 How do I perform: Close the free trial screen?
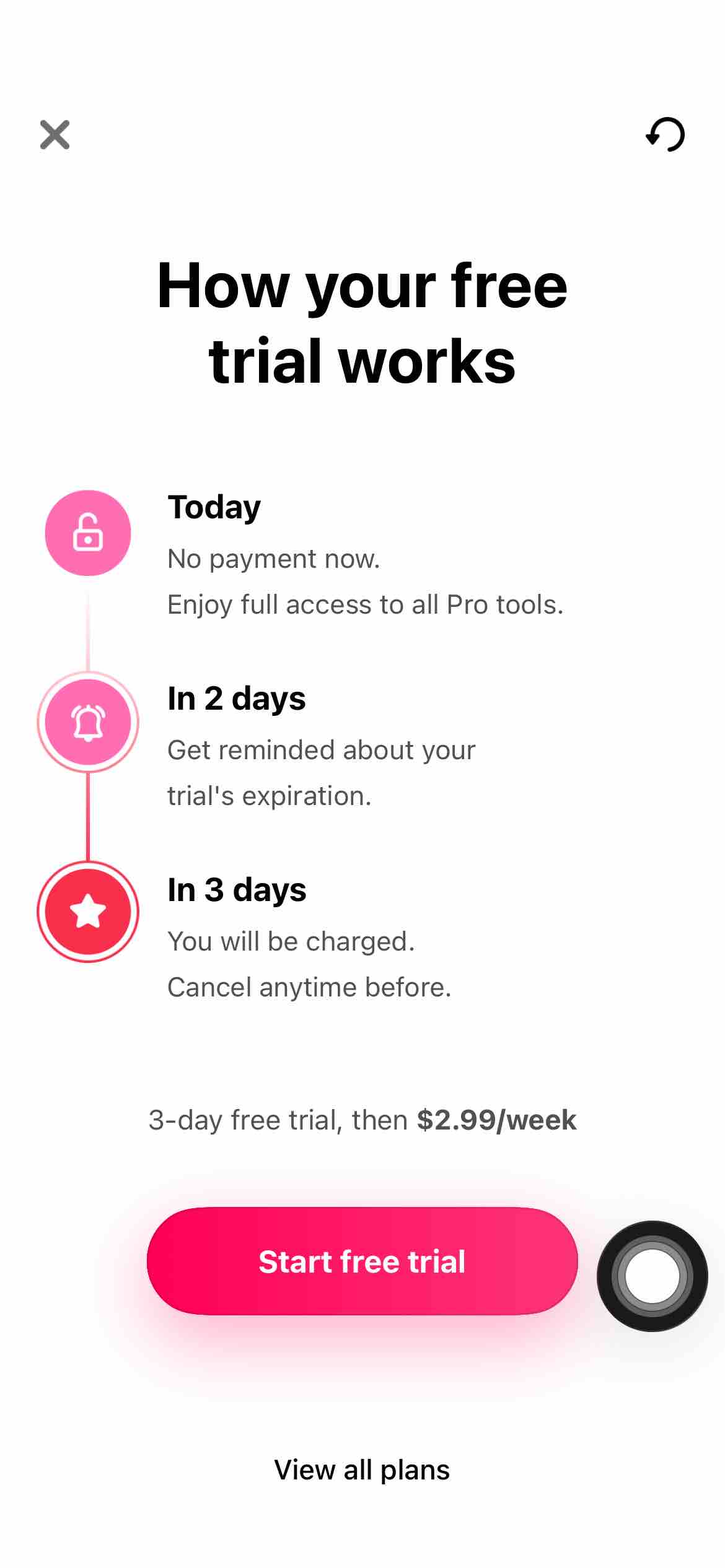click(55, 135)
